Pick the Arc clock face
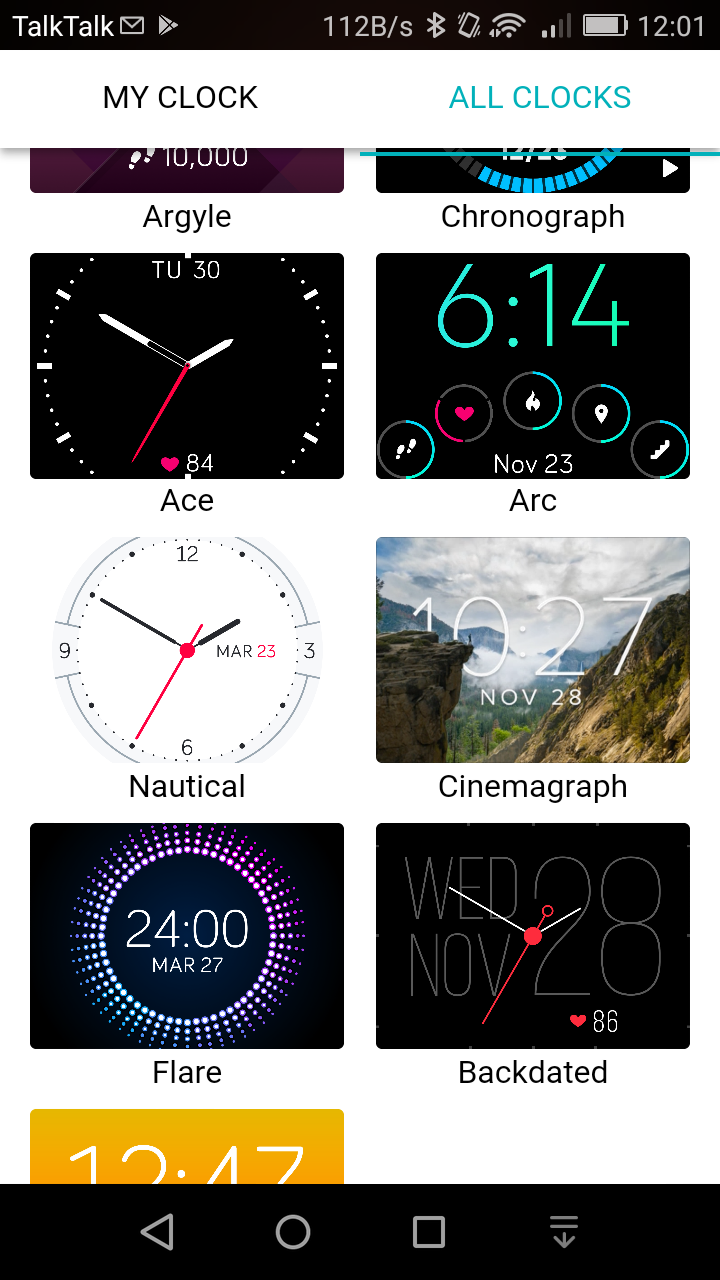720x1280 pixels. click(533, 366)
